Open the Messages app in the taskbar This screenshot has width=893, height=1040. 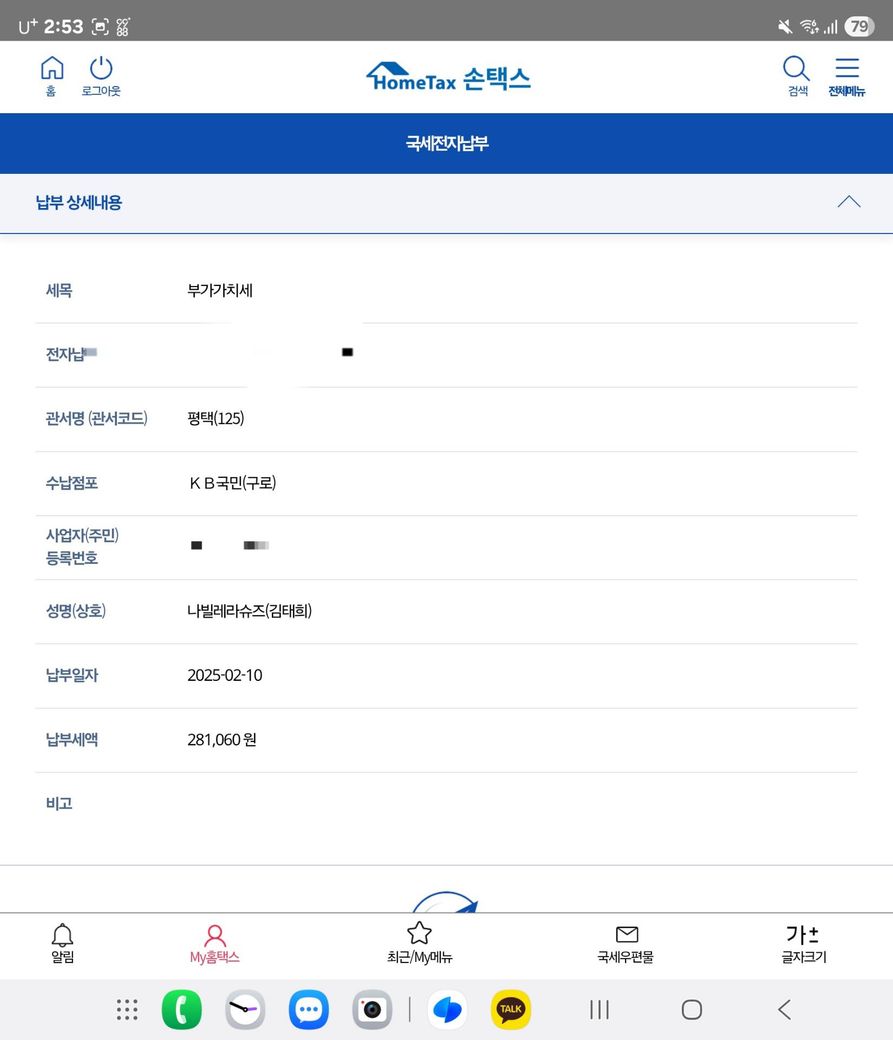(x=309, y=1010)
